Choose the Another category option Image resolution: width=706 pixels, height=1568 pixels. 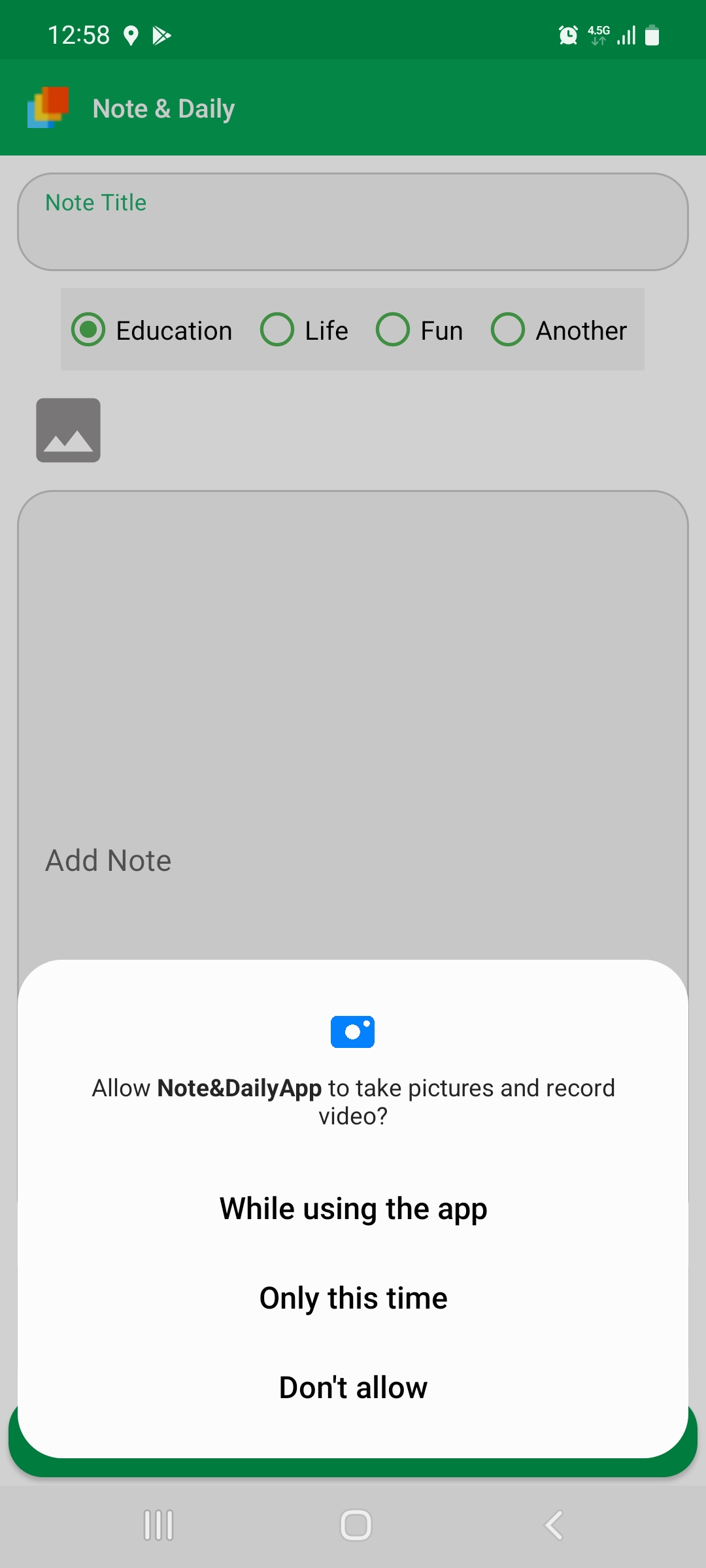coord(509,330)
